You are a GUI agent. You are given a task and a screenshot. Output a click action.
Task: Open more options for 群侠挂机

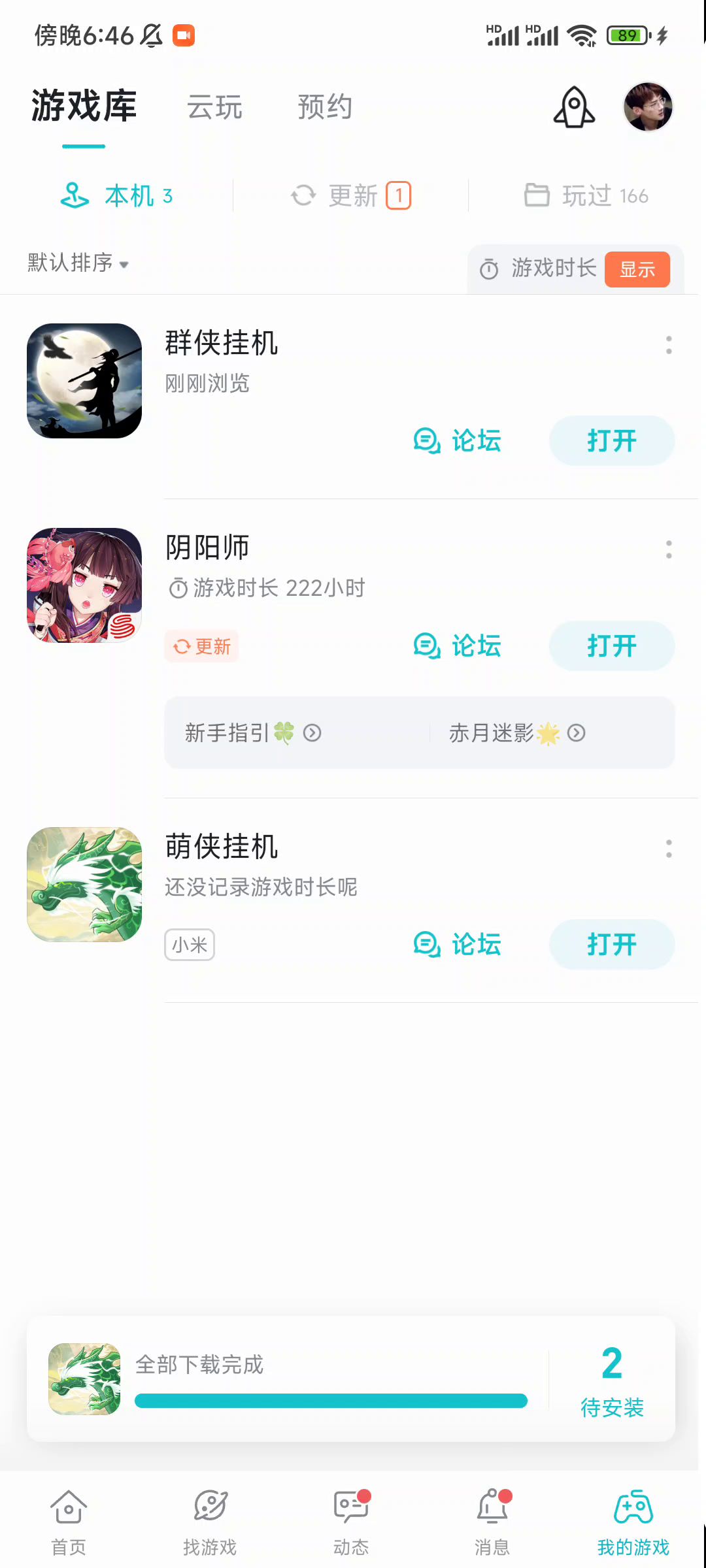tap(668, 345)
